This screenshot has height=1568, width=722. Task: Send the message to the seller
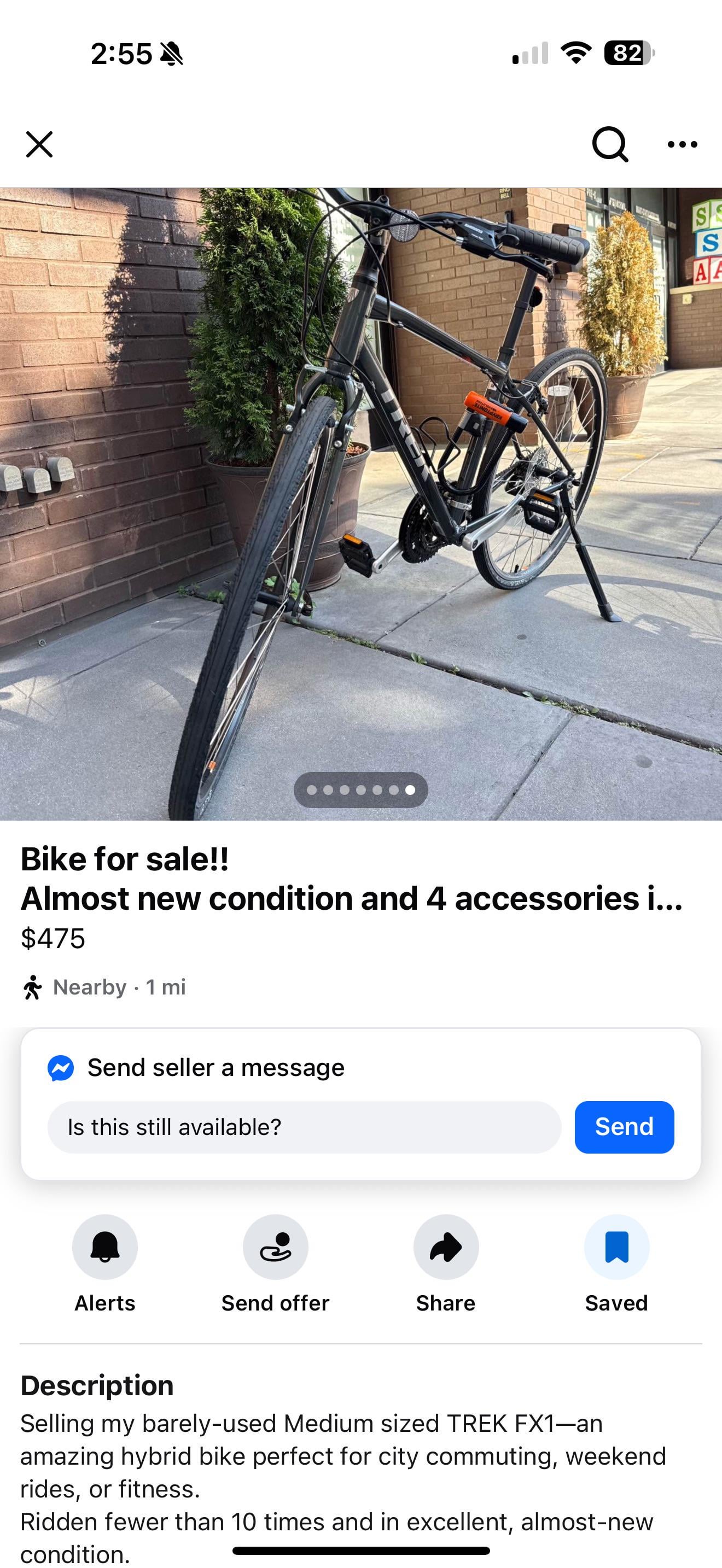click(624, 1127)
